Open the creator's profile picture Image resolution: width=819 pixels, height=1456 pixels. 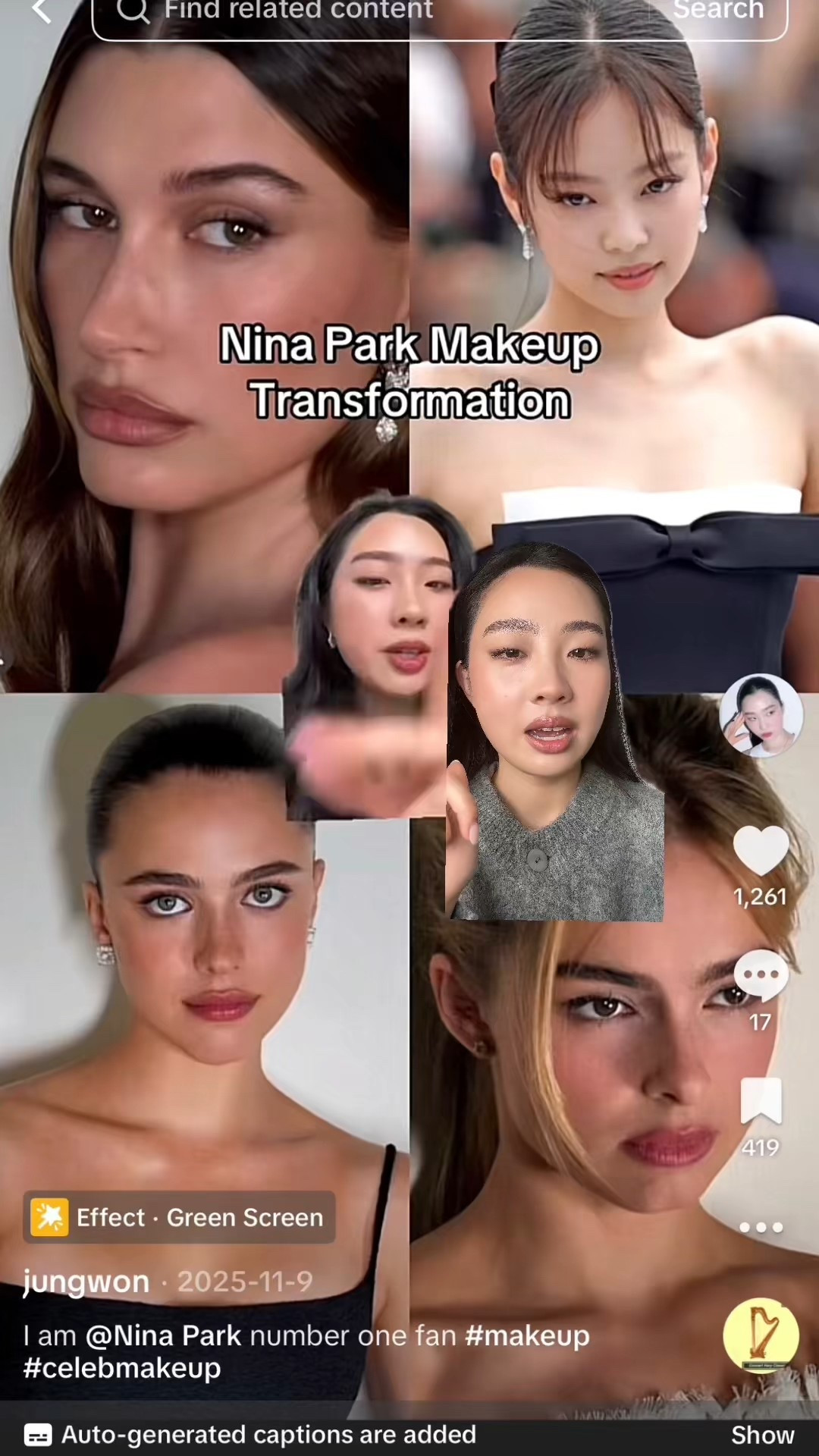[x=761, y=715]
